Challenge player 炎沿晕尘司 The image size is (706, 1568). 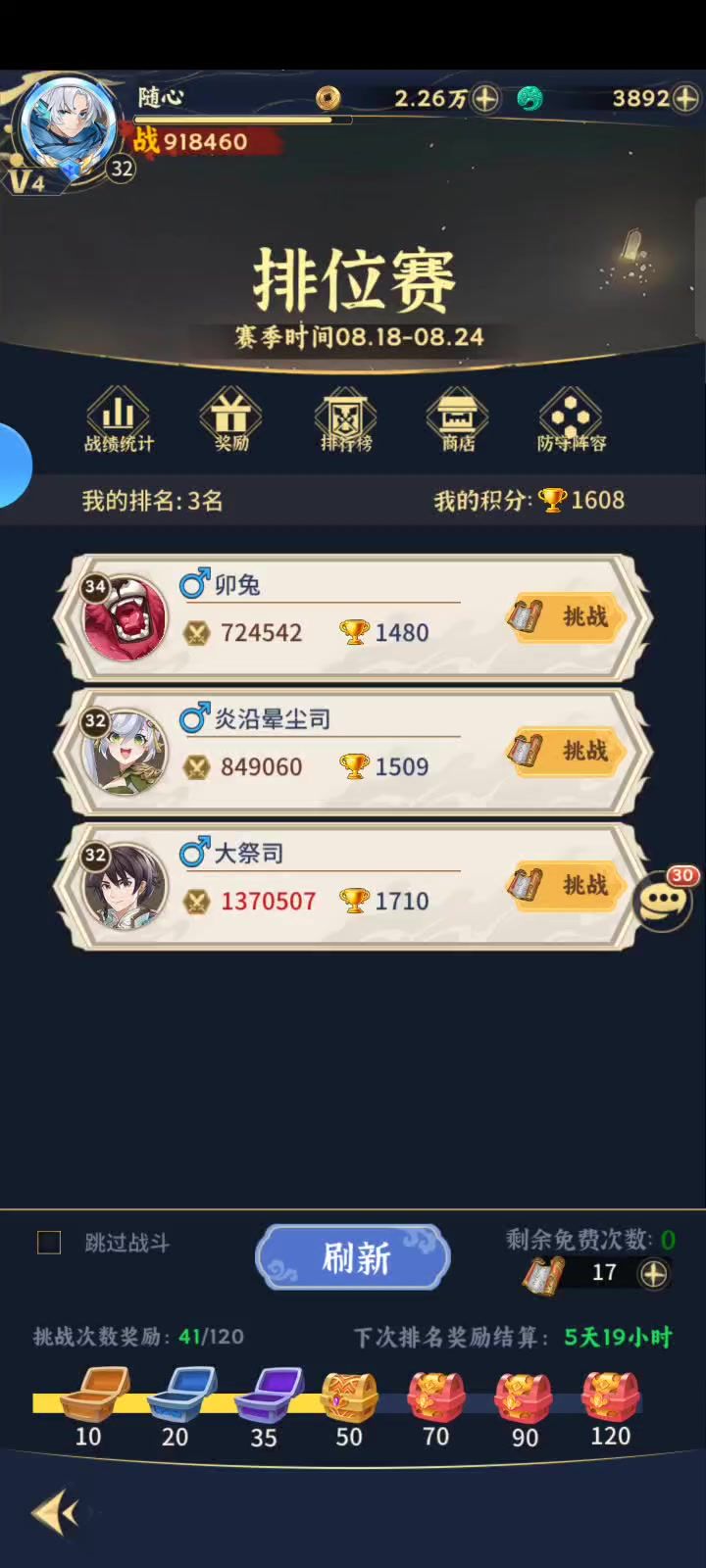coord(567,752)
